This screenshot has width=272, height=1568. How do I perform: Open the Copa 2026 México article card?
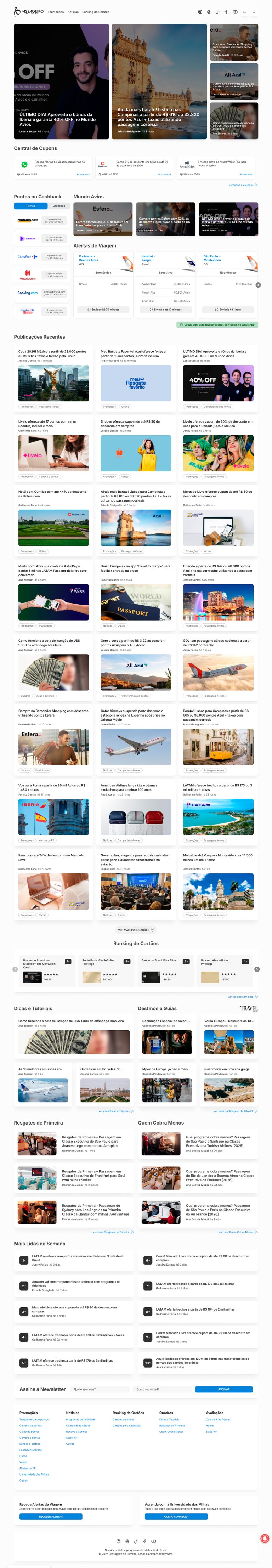pyautogui.click(x=53, y=378)
